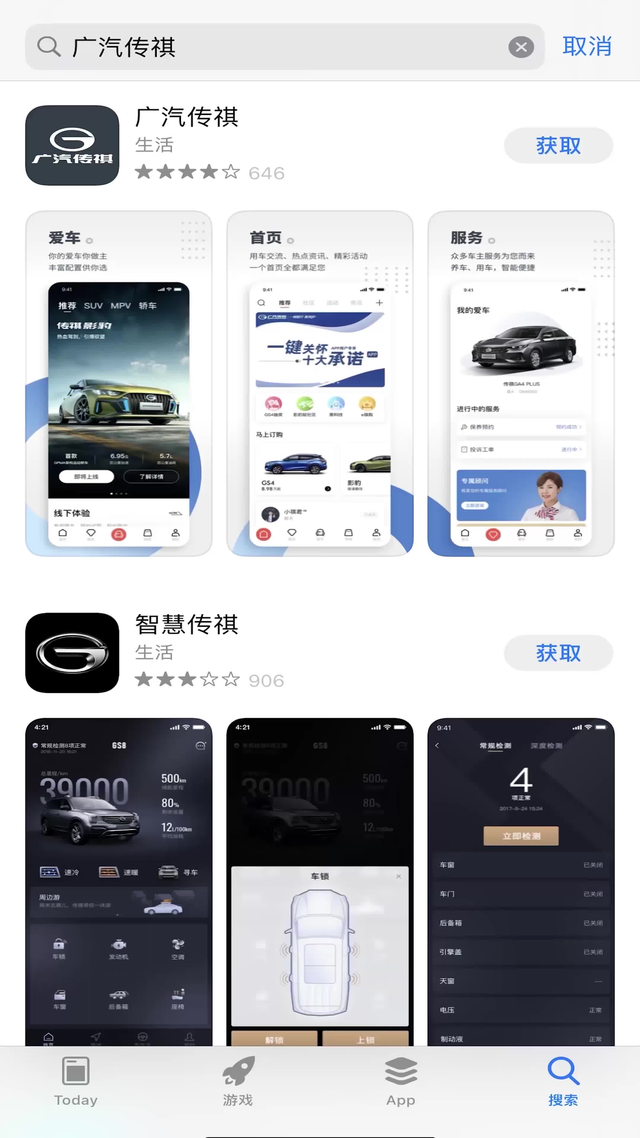
Task: Get the 广汽传祺 app
Action: point(558,145)
